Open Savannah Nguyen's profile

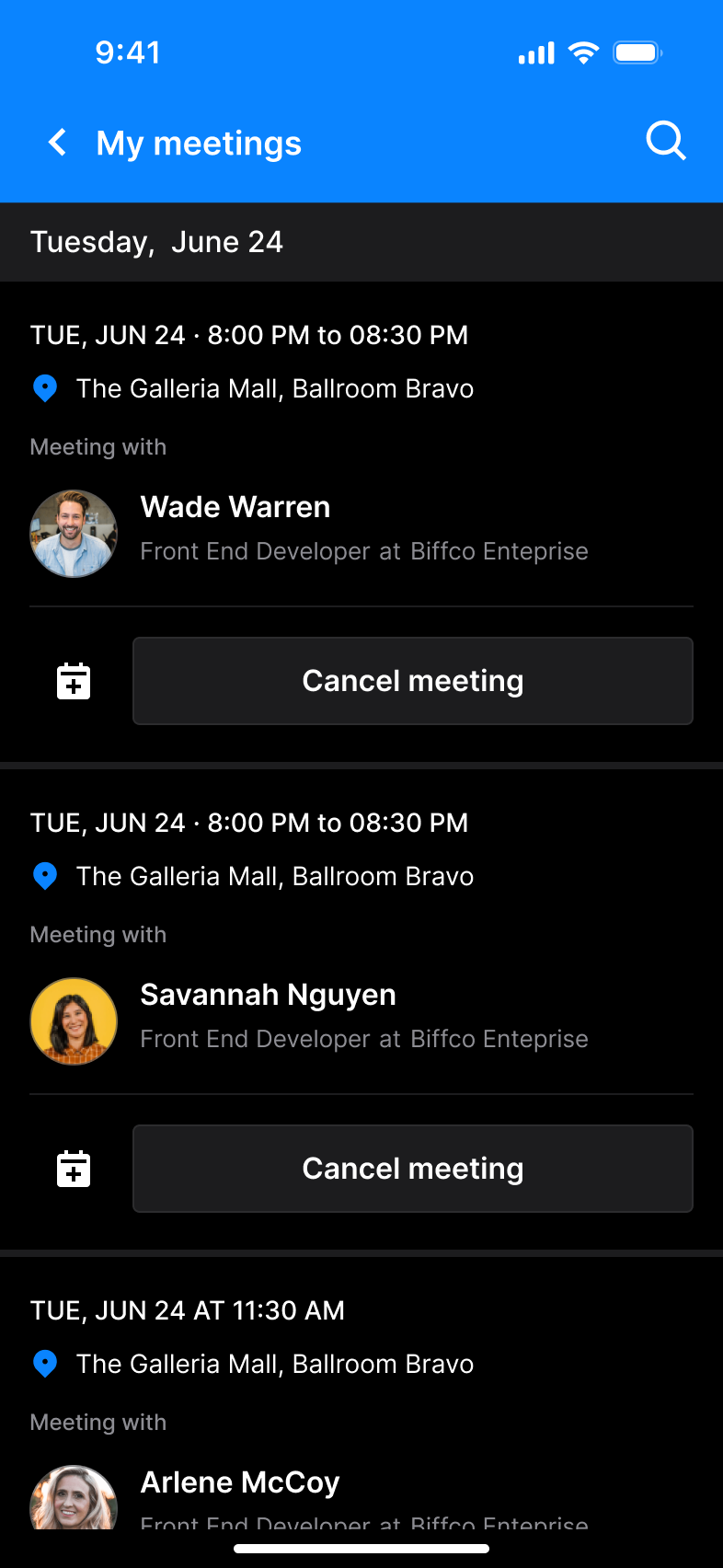click(x=268, y=995)
